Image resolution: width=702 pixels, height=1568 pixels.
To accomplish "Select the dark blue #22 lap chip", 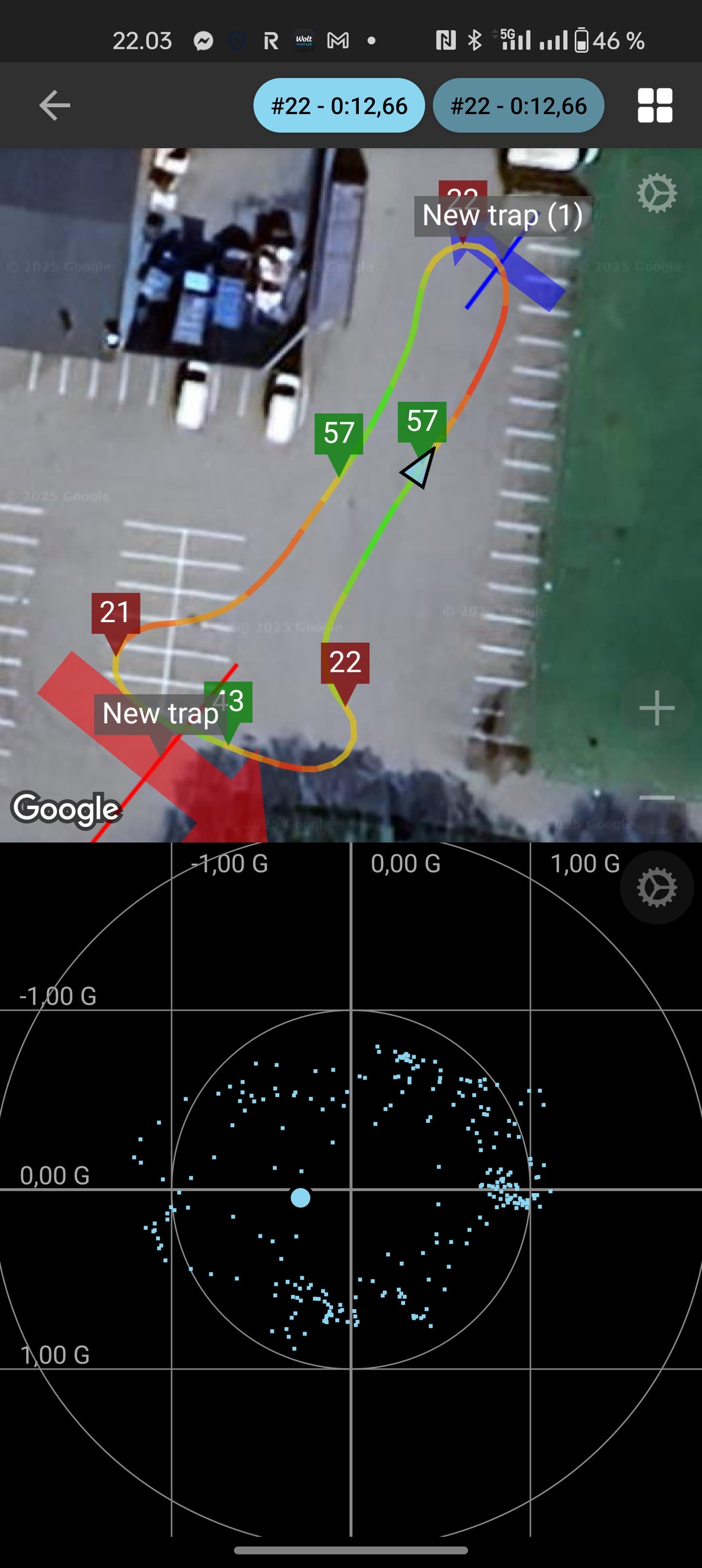I will point(518,106).
